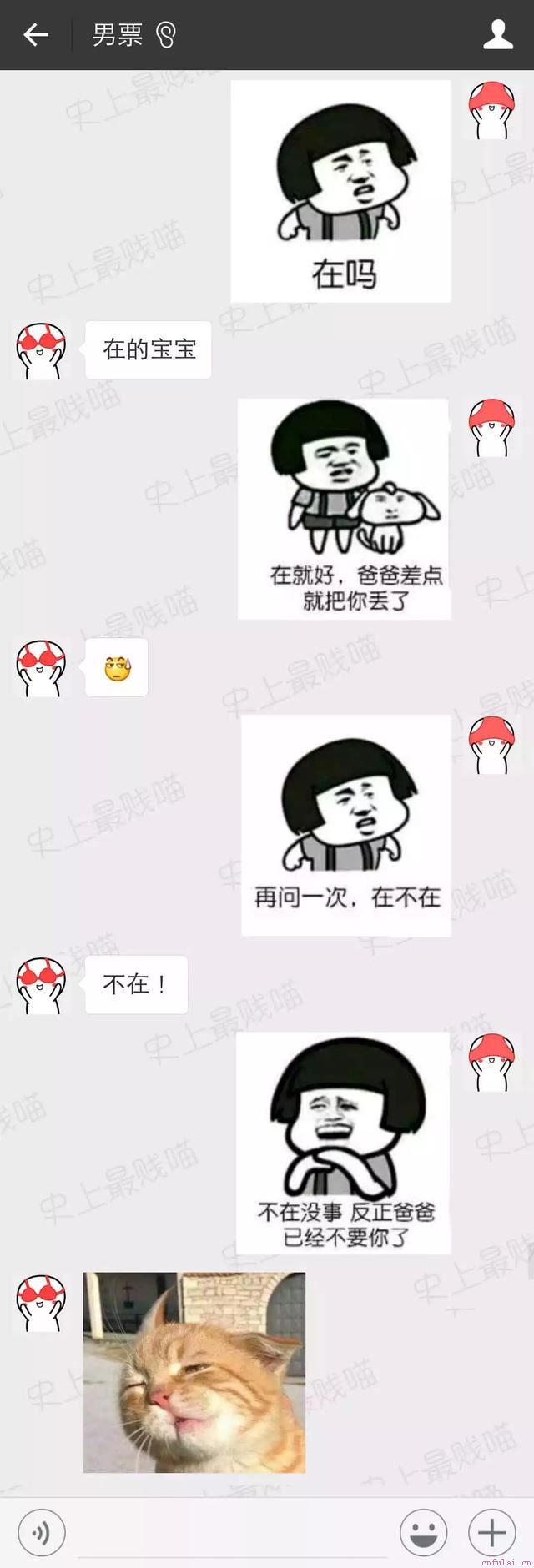
Task: Open the orange cat picture message
Action: click(194, 1372)
